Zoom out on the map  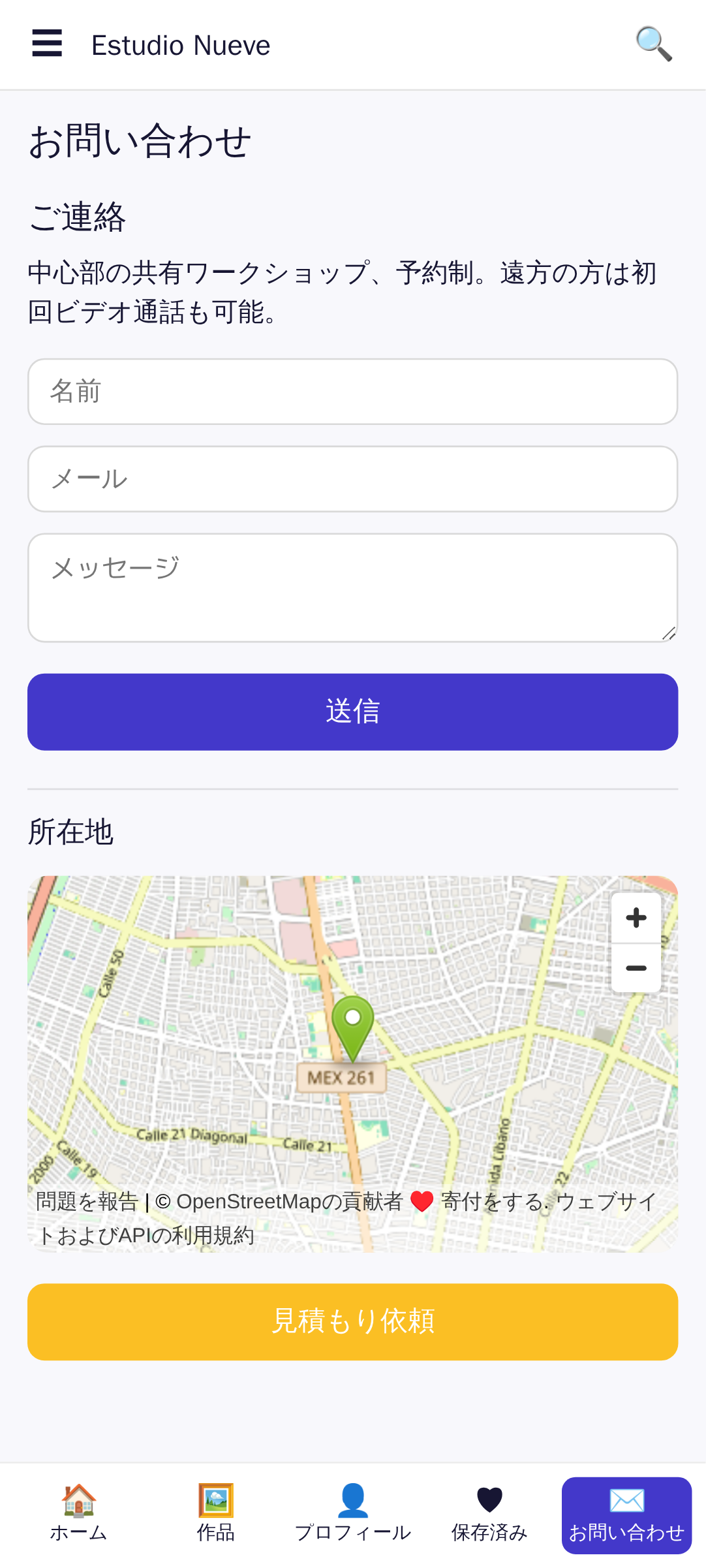click(x=636, y=968)
